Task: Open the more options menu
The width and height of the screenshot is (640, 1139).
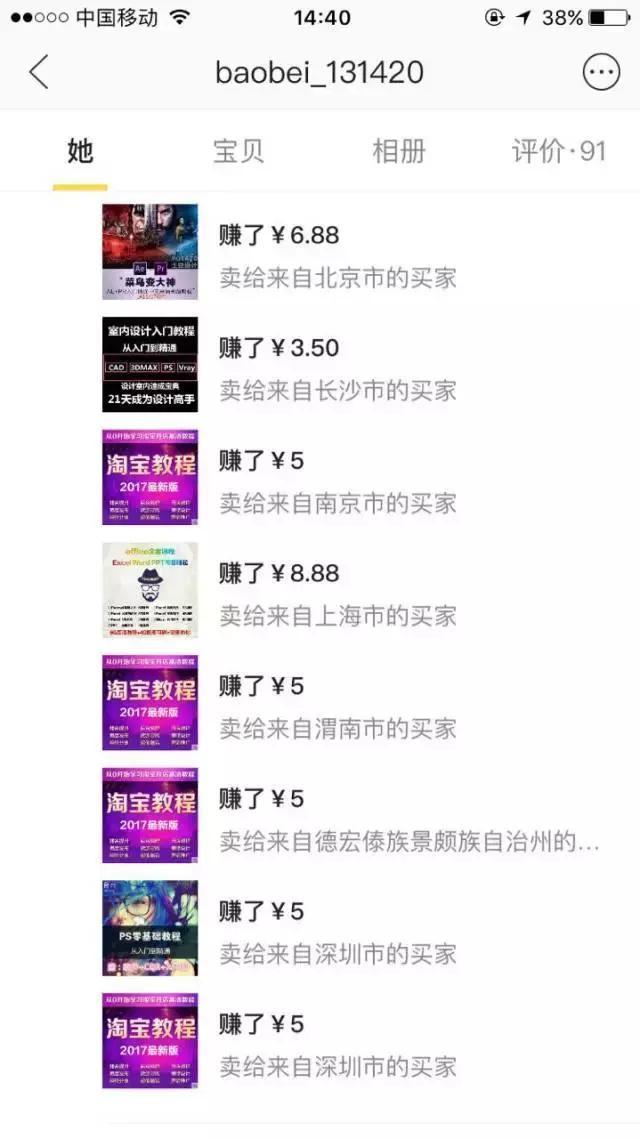Action: click(601, 72)
